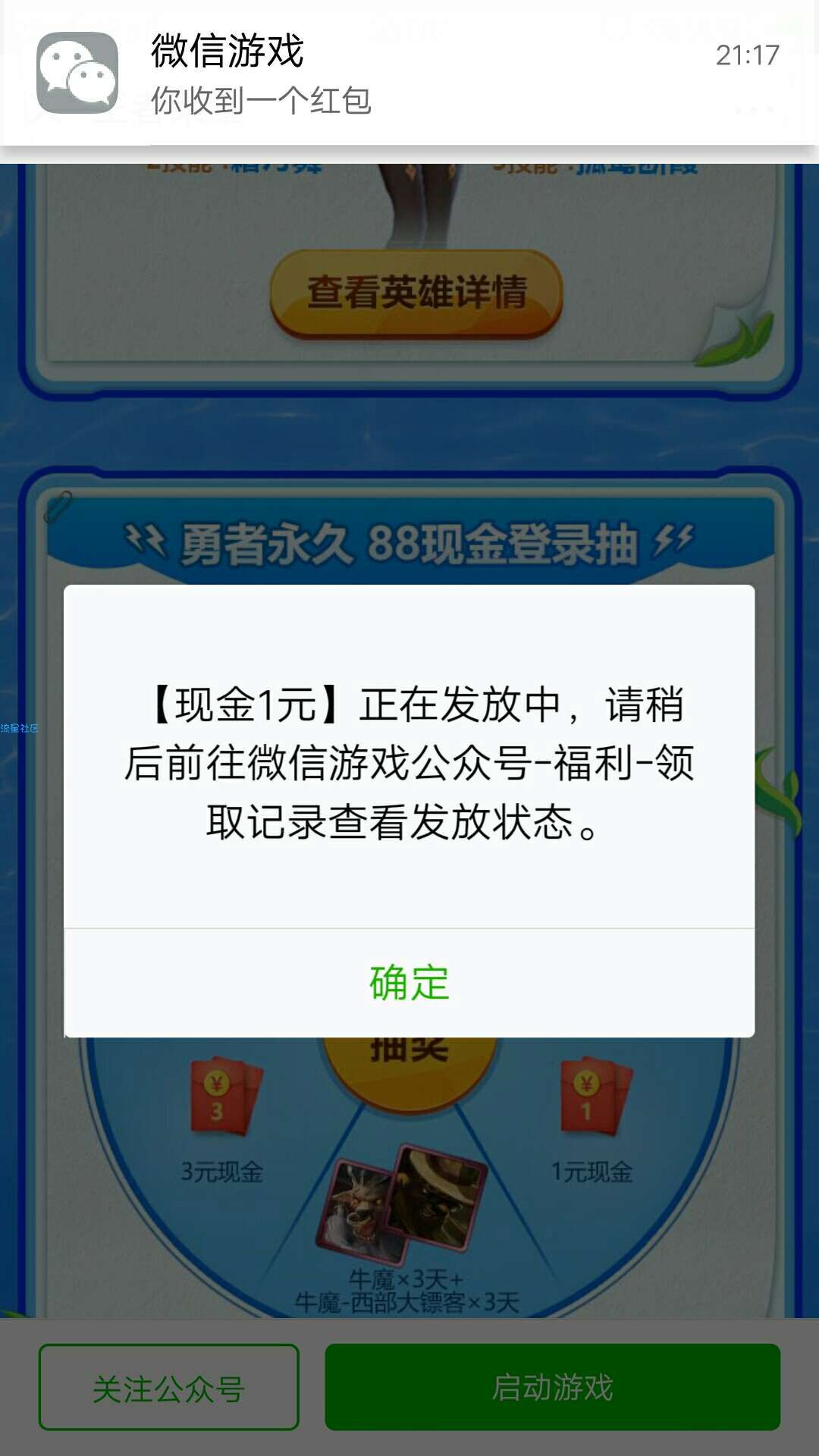Image resolution: width=819 pixels, height=1456 pixels.
Task: Follow the official account via 关注公众号
Action: (168, 1387)
